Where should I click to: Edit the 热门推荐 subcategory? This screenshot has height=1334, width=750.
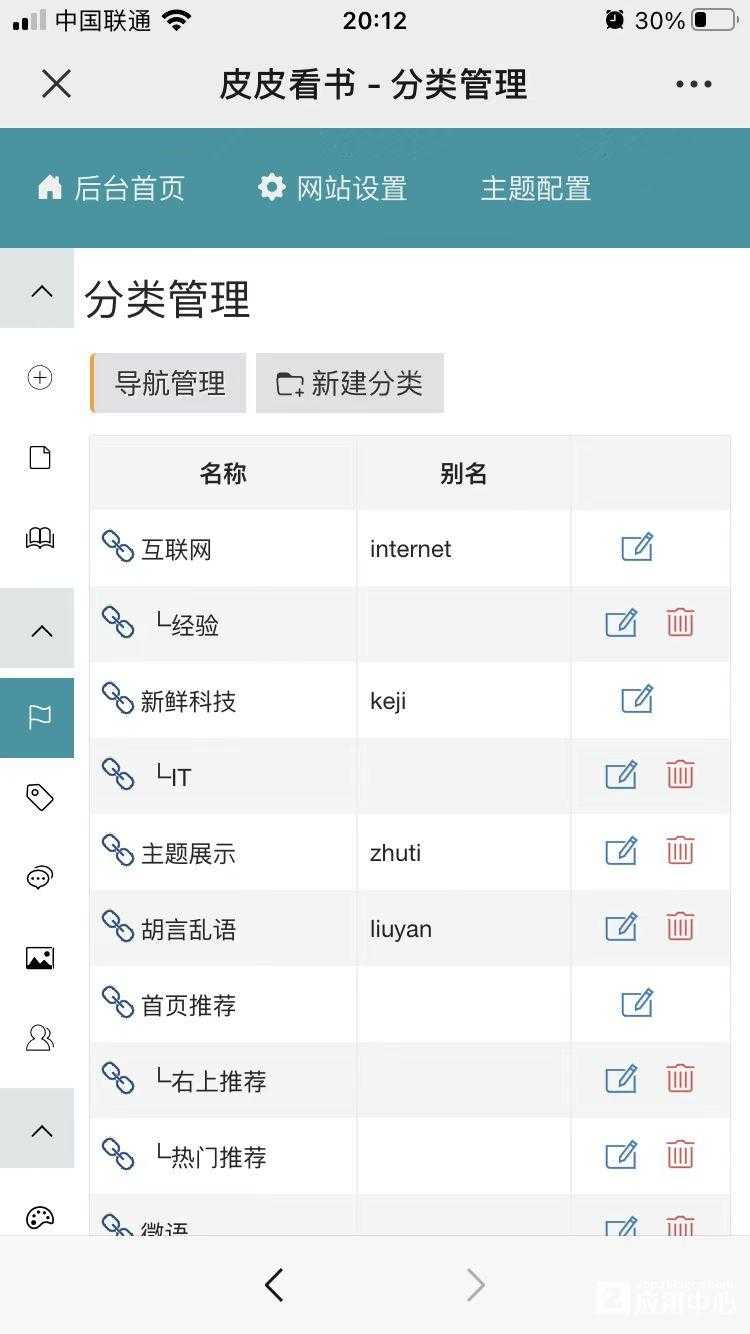click(621, 1155)
